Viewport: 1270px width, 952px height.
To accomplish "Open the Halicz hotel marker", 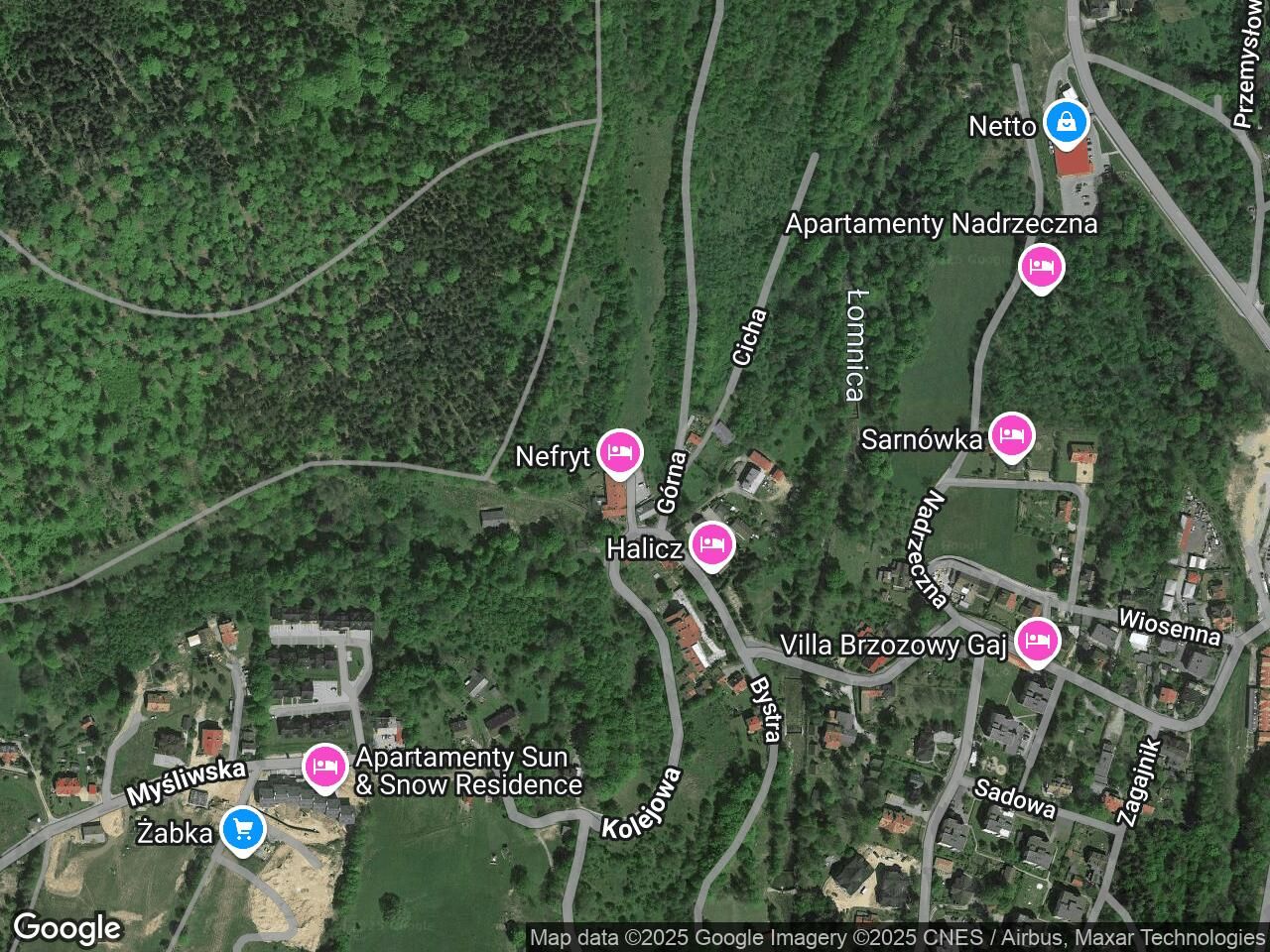I will click(x=711, y=544).
